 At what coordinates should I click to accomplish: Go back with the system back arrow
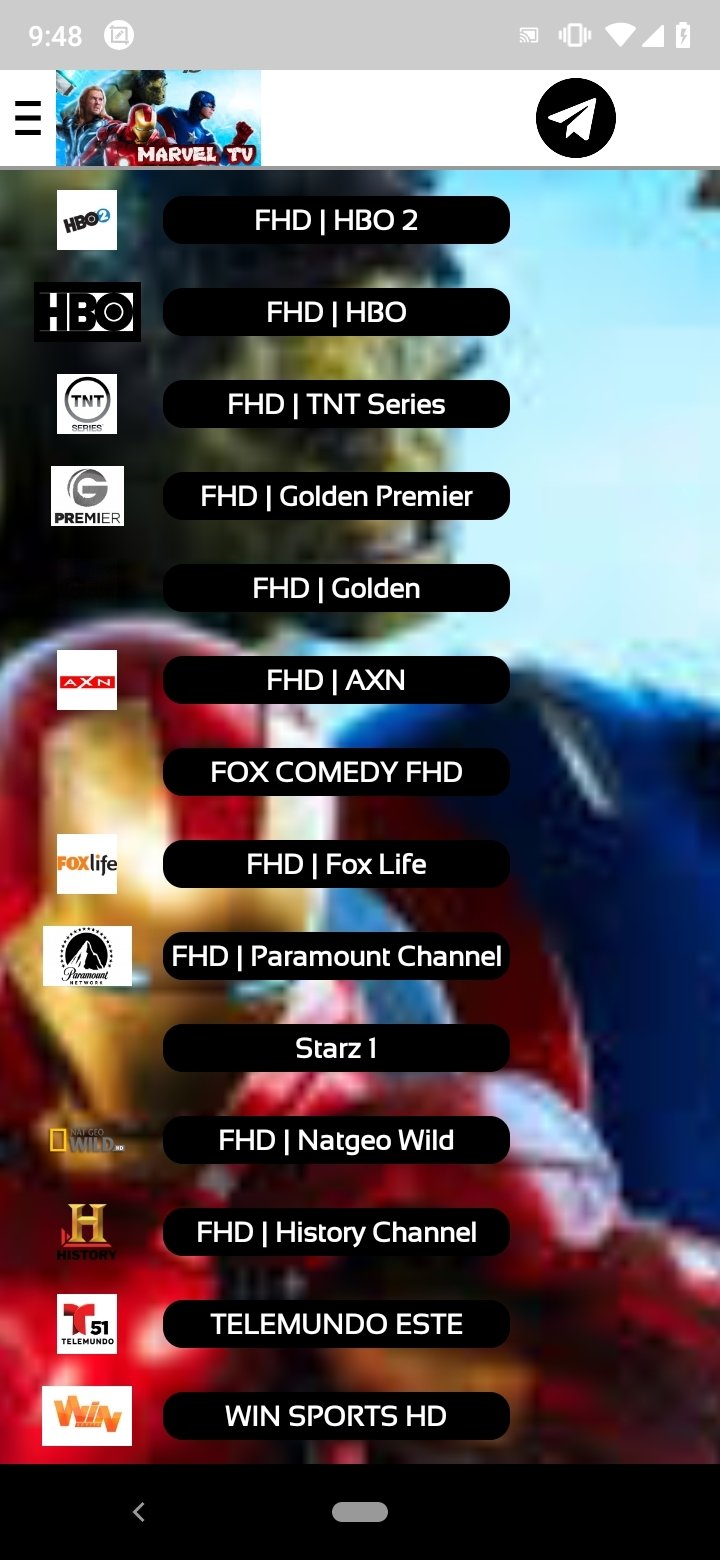pos(139,1512)
